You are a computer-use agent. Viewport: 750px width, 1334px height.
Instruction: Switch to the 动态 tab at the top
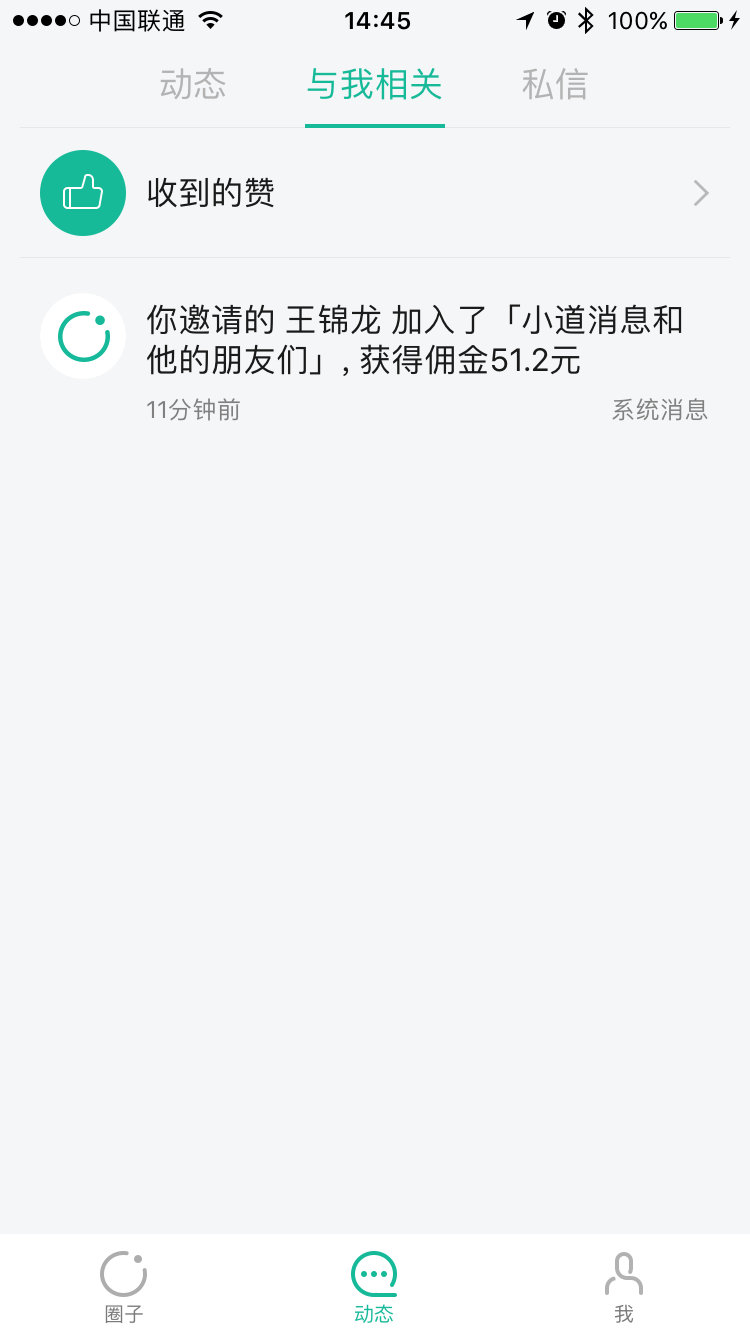[x=192, y=86]
